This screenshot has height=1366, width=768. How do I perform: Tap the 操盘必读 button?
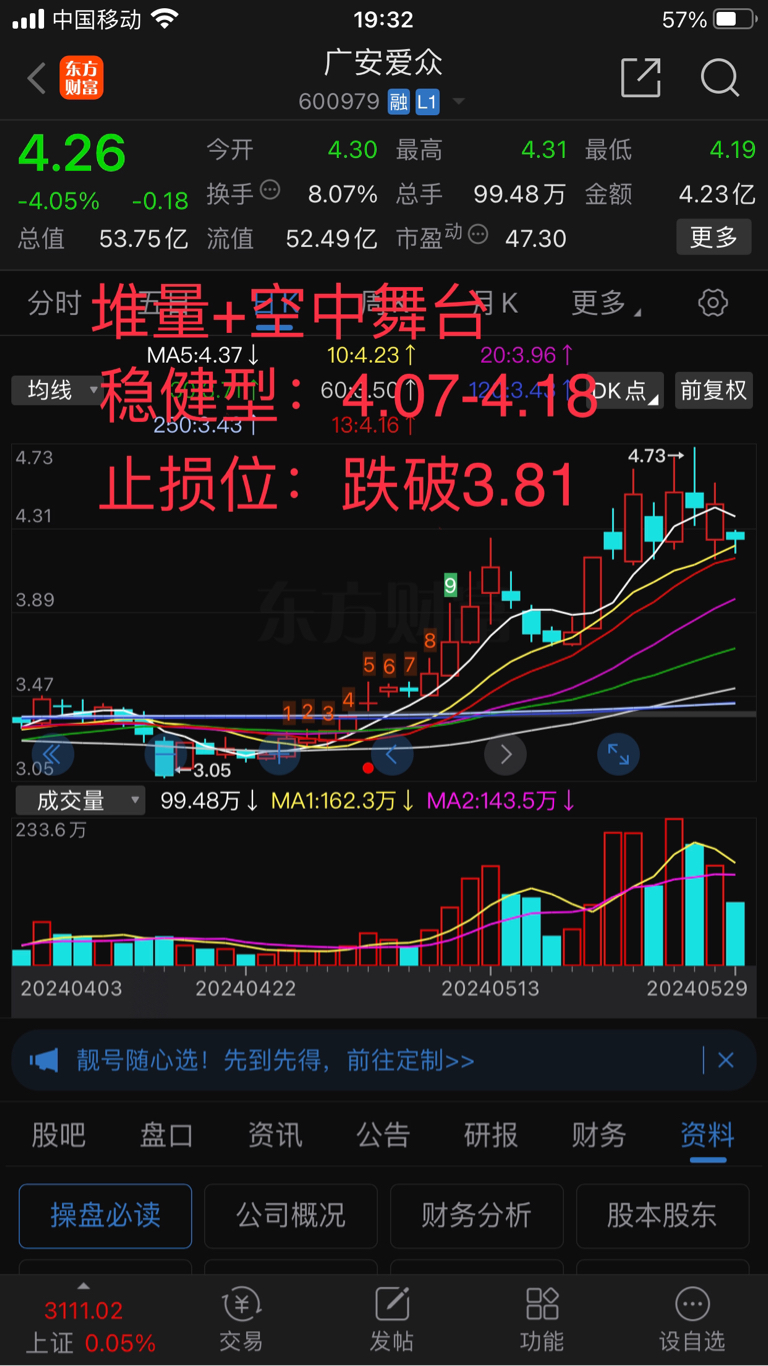coord(104,1216)
